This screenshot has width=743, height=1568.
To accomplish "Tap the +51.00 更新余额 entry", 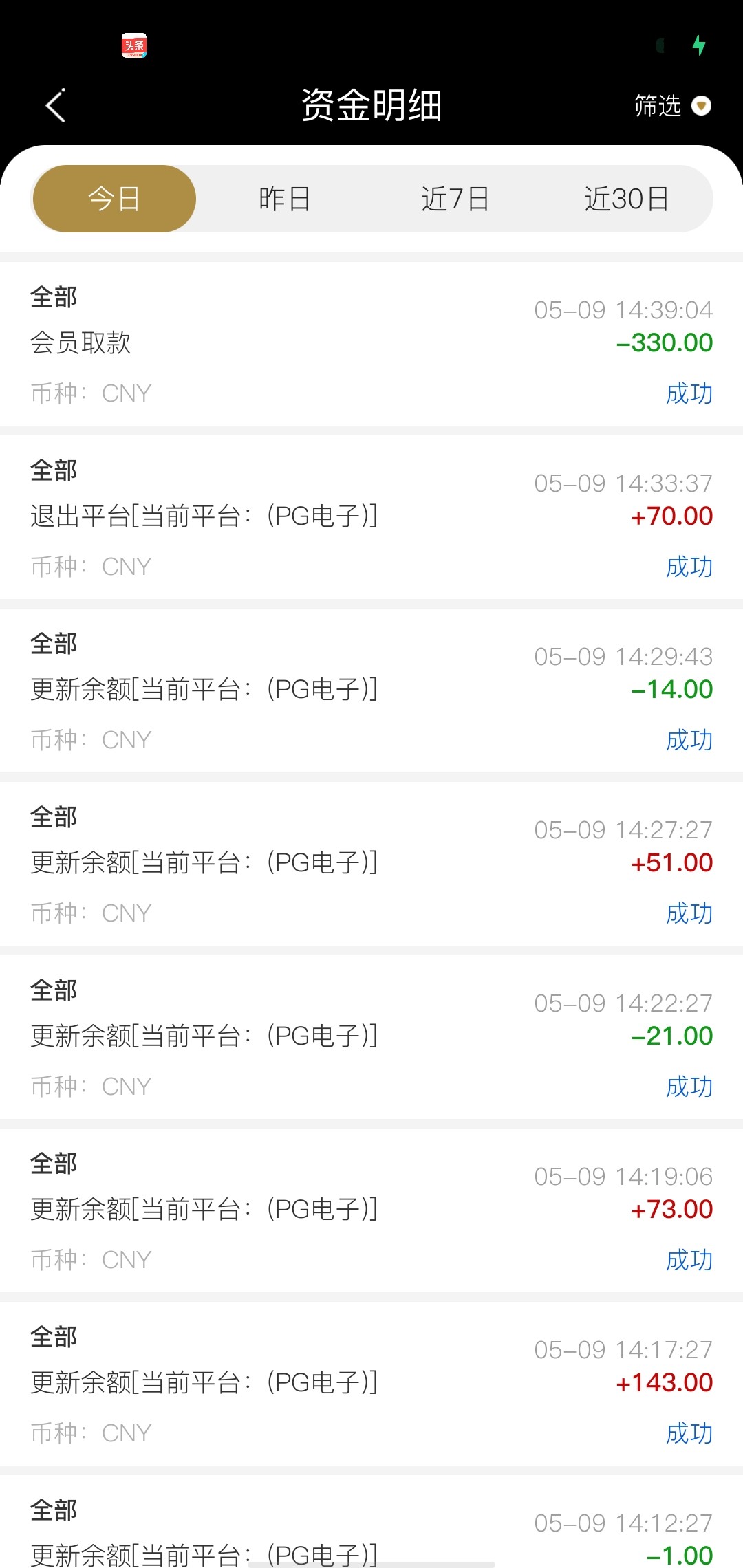I will (371, 862).
